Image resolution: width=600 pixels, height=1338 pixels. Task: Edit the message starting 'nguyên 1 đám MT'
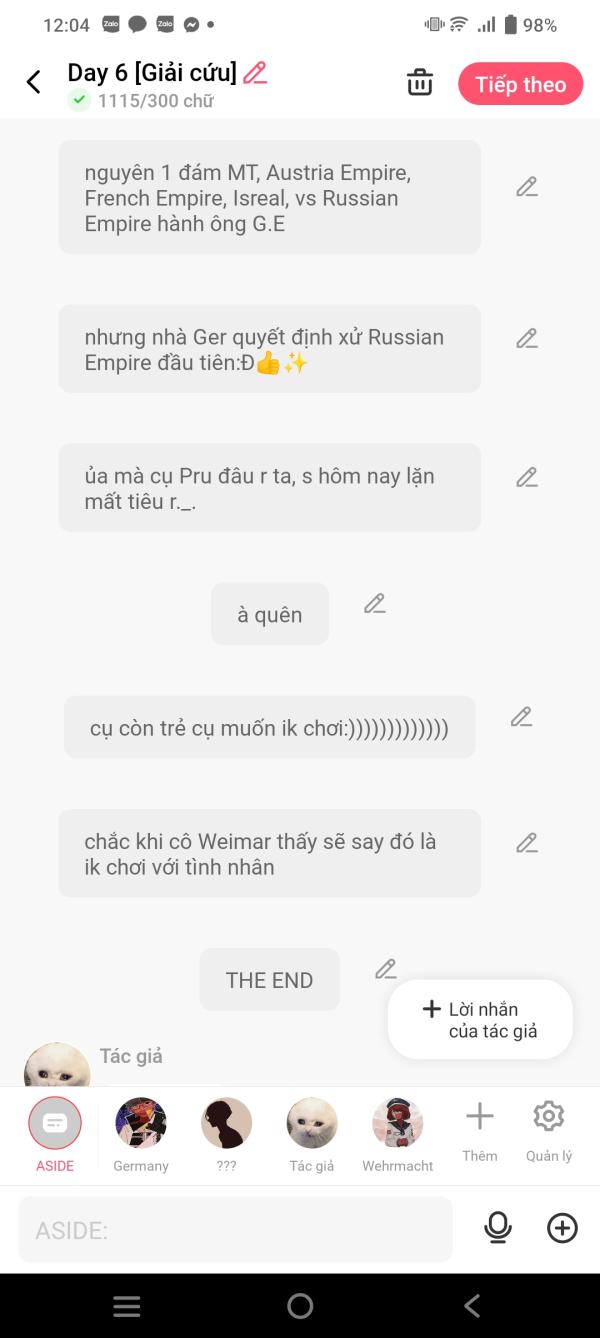[527, 187]
